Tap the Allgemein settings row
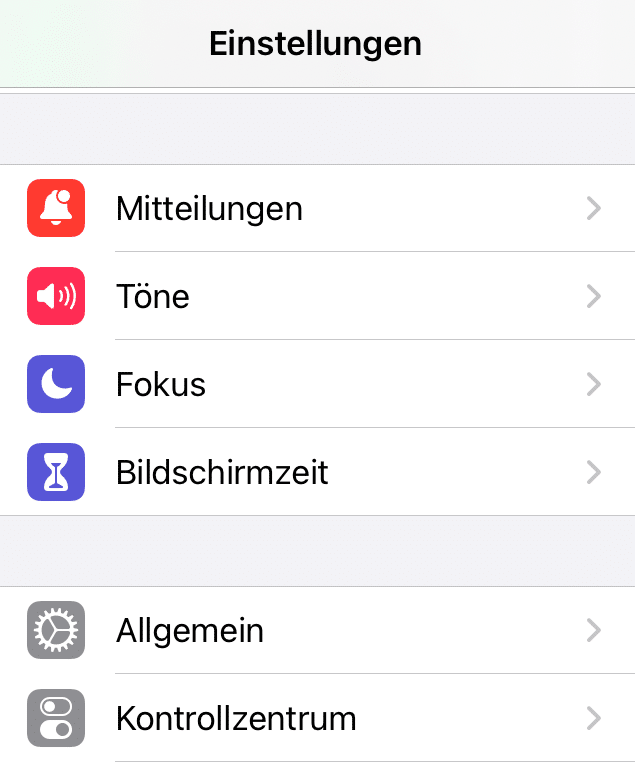 pyautogui.click(x=317, y=630)
